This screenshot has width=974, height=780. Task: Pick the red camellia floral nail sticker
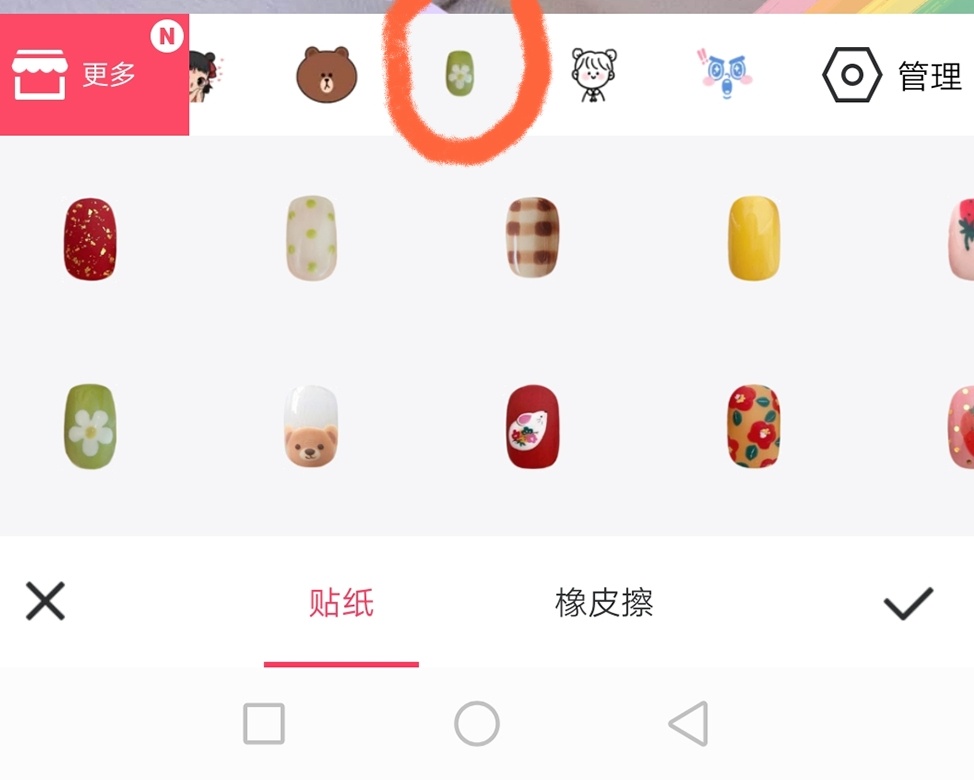[753, 426]
